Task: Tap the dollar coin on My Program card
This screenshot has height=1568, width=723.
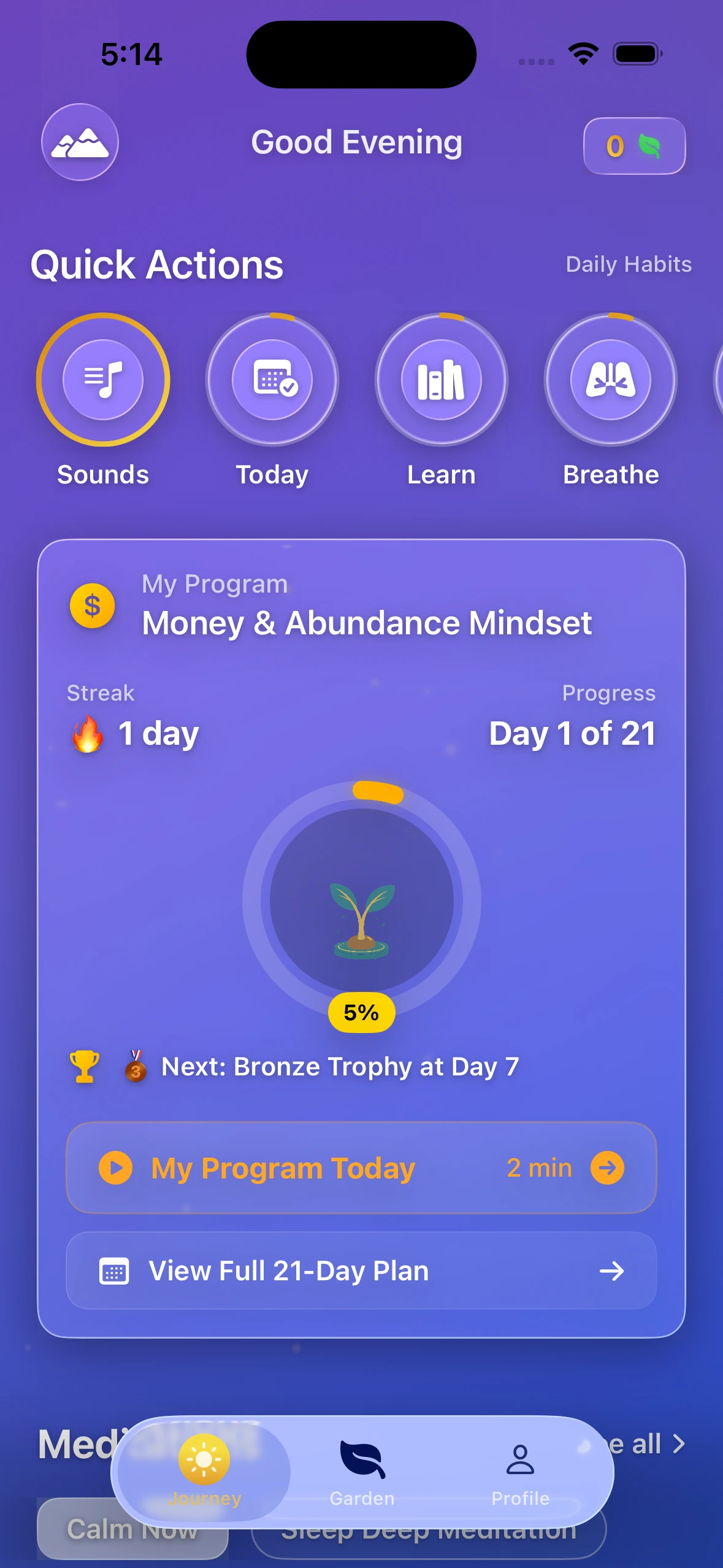Action: click(x=93, y=606)
